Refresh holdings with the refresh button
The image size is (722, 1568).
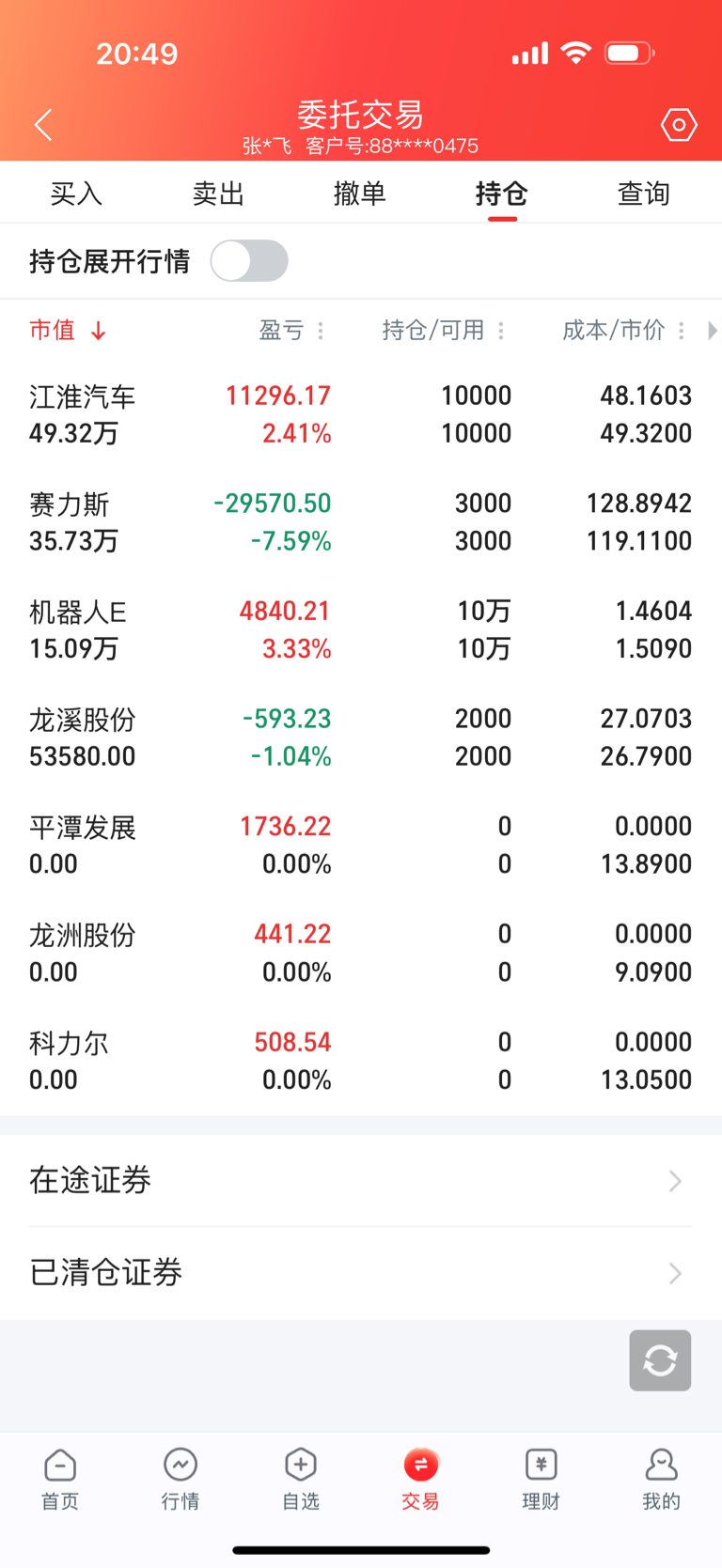pyautogui.click(x=660, y=1360)
